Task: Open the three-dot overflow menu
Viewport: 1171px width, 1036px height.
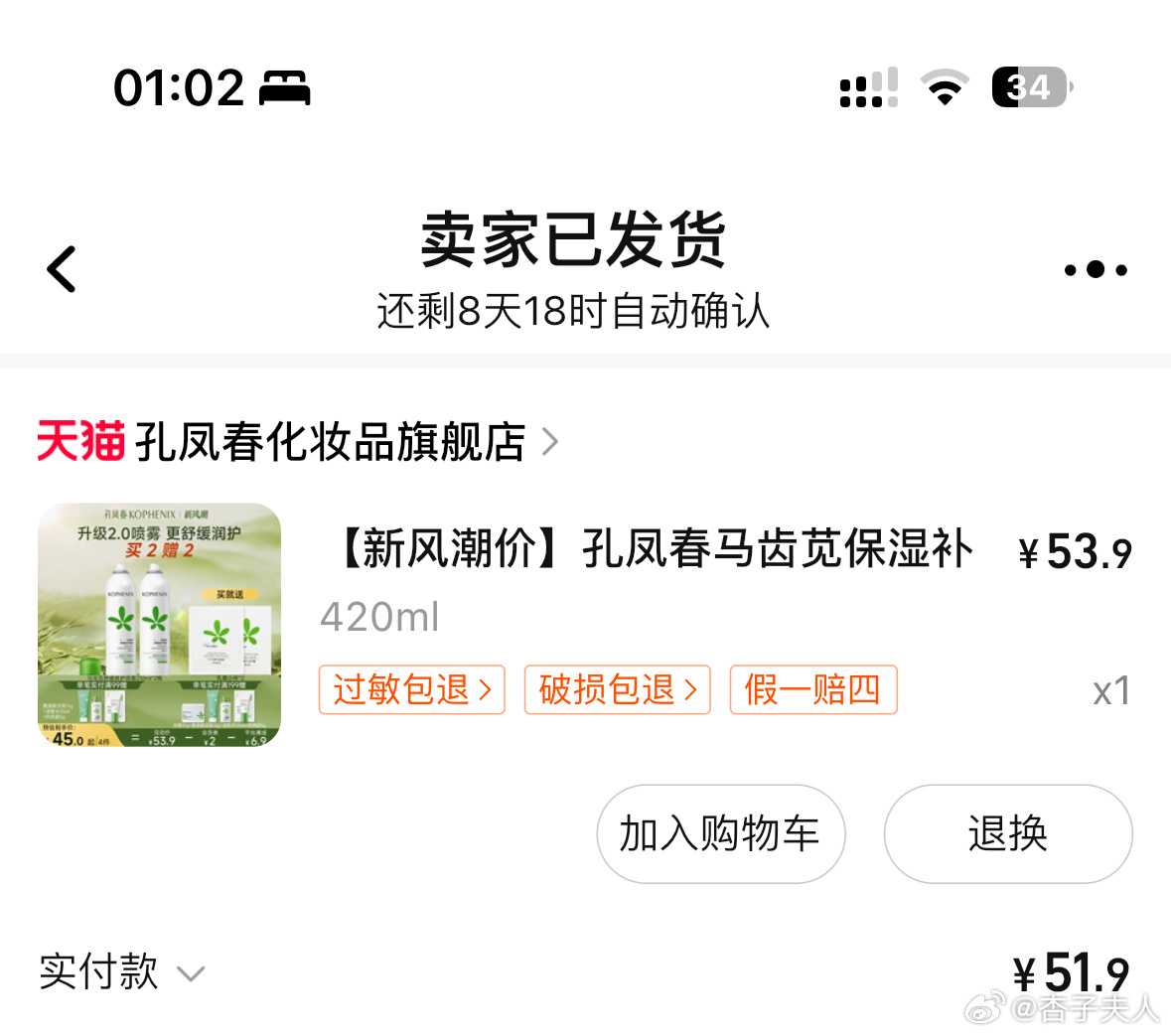Action: 1096,270
